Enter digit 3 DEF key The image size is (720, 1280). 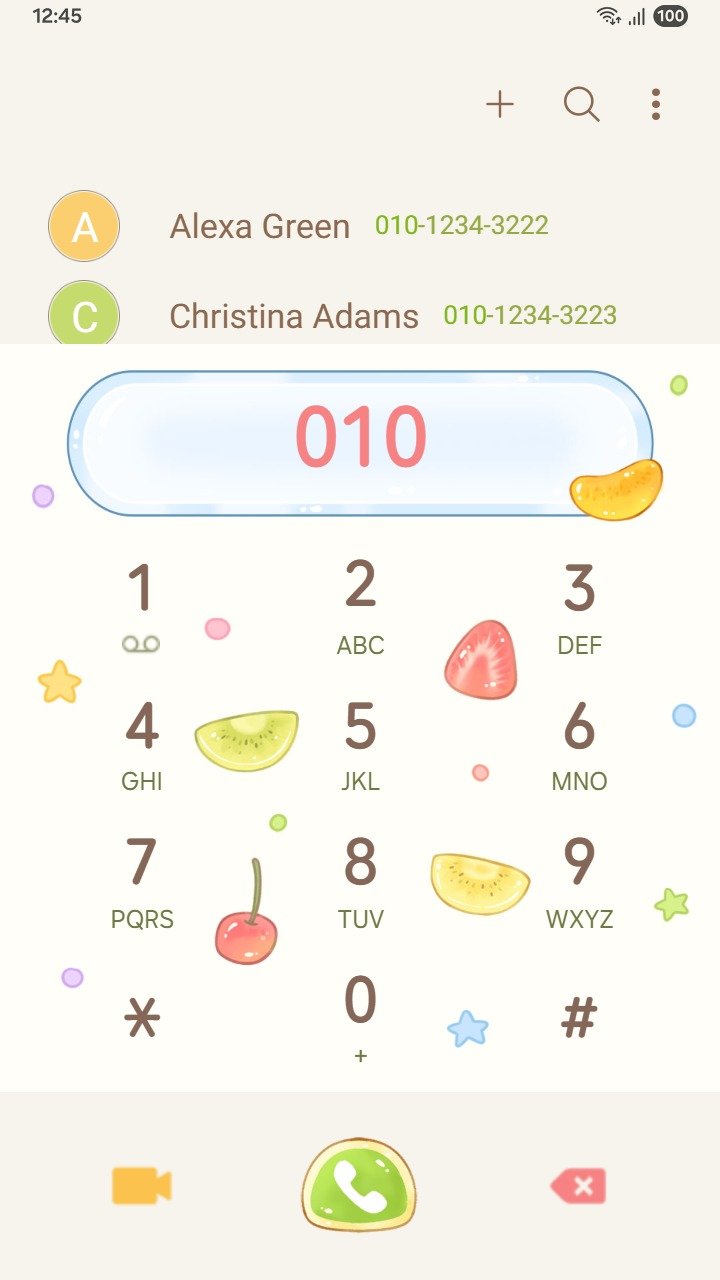point(579,605)
